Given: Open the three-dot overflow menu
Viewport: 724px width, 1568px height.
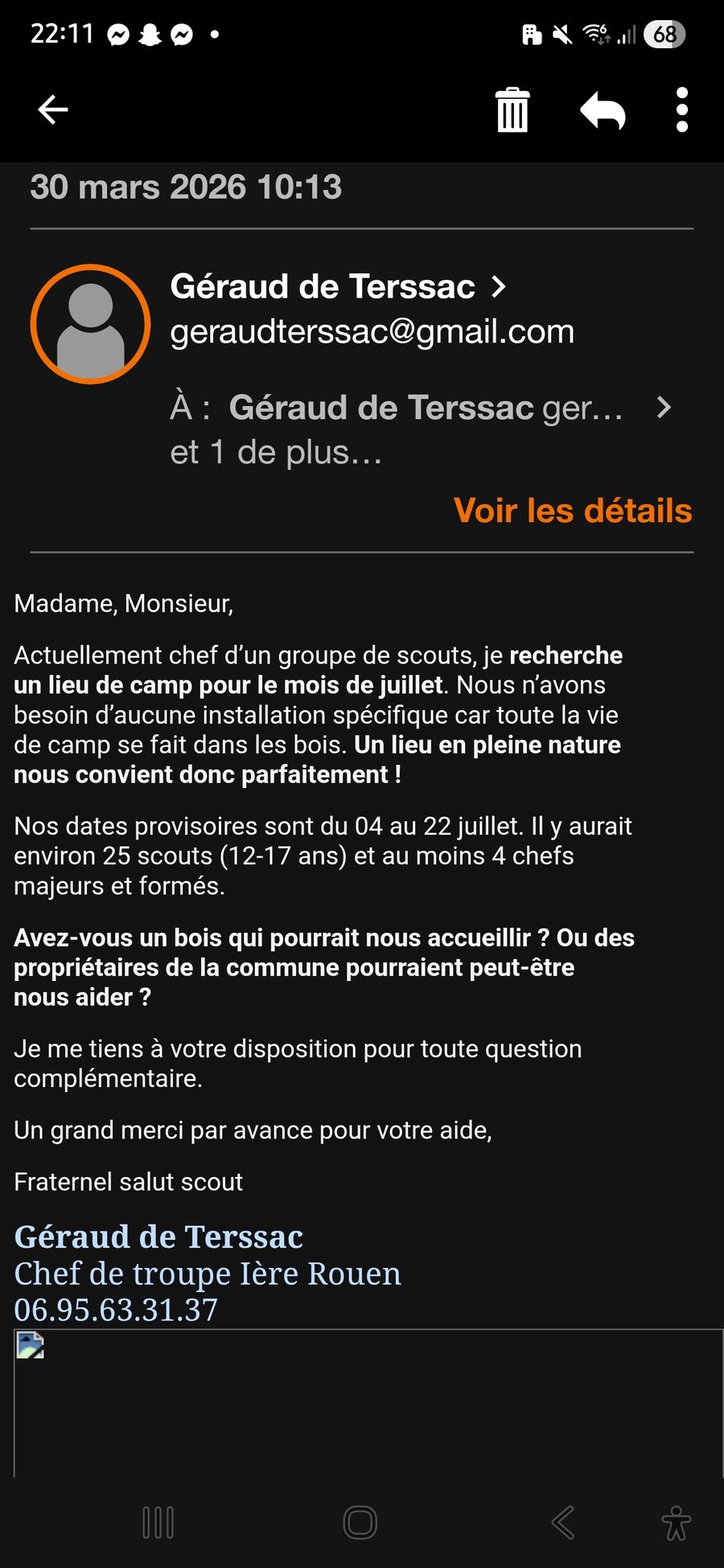Looking at the screenshot, I should [x=682, y=110].
